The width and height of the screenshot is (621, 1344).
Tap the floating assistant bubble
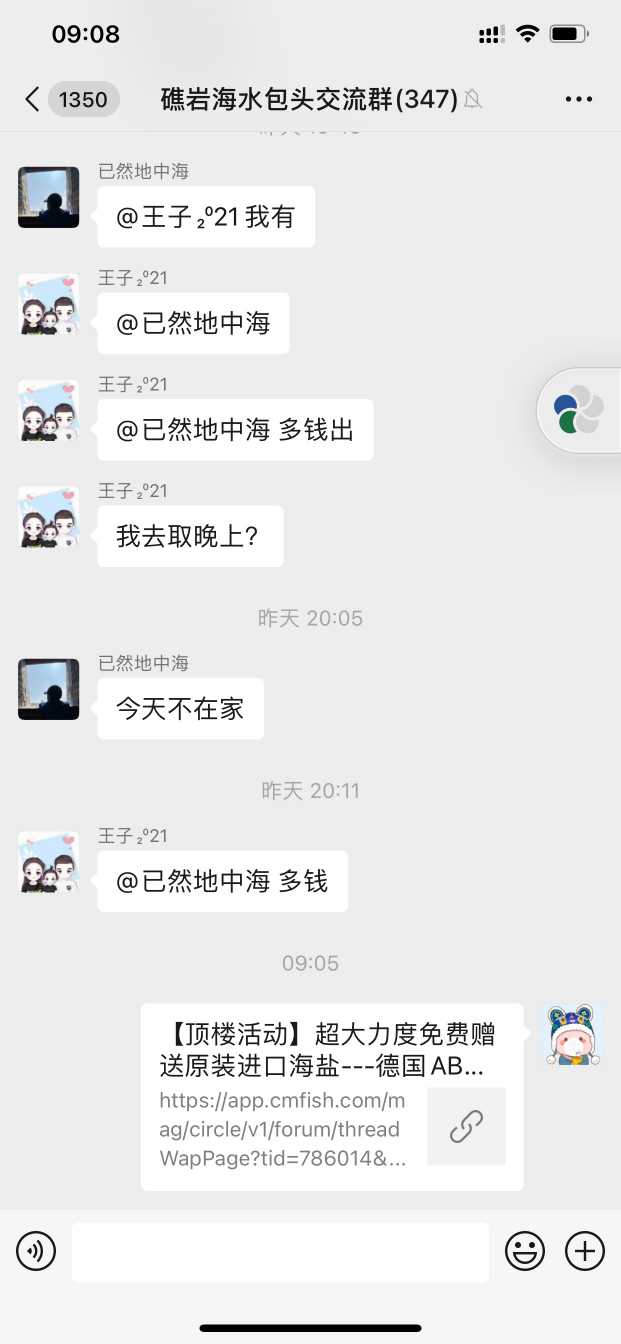(580, 410)
